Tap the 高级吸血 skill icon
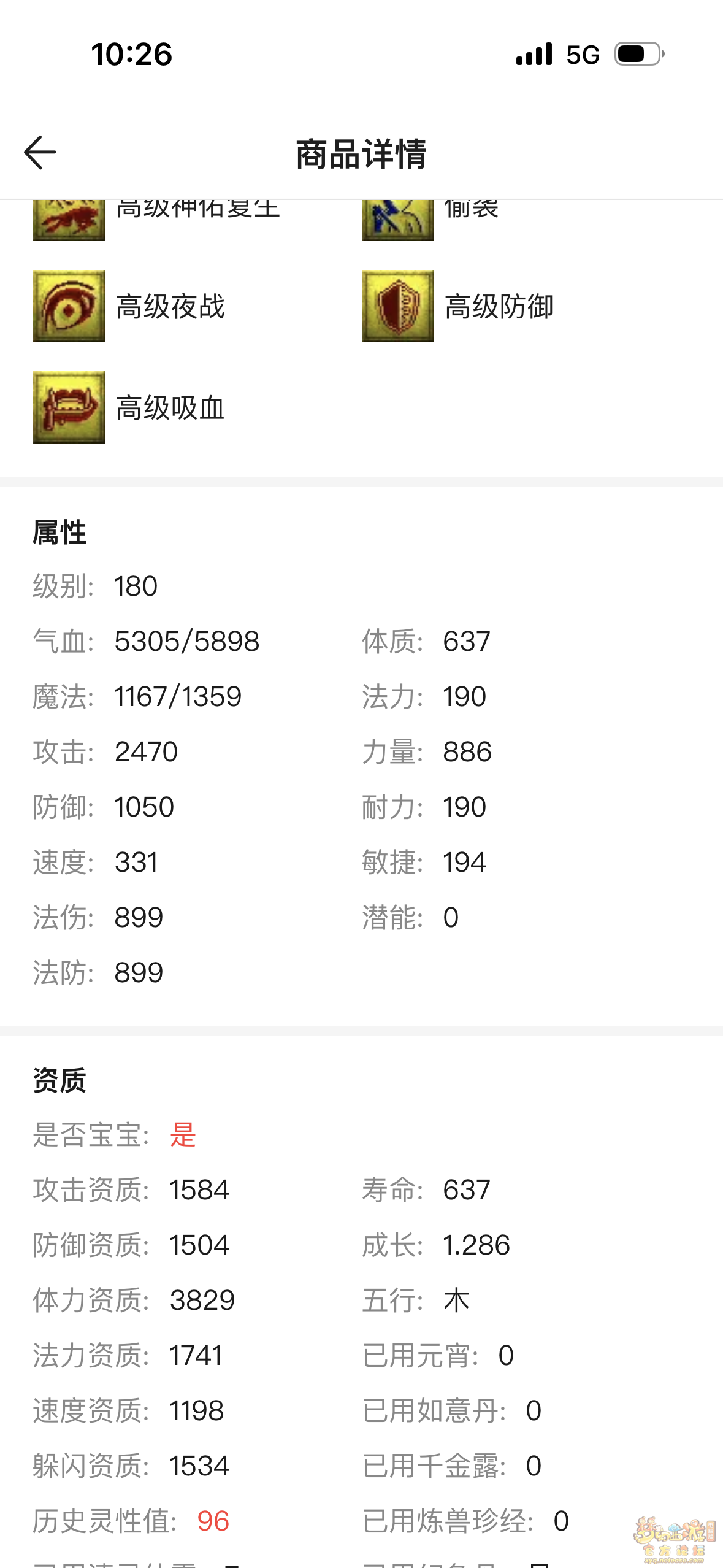The height and width of the screenshot is (1568, 723). (69, 407)
